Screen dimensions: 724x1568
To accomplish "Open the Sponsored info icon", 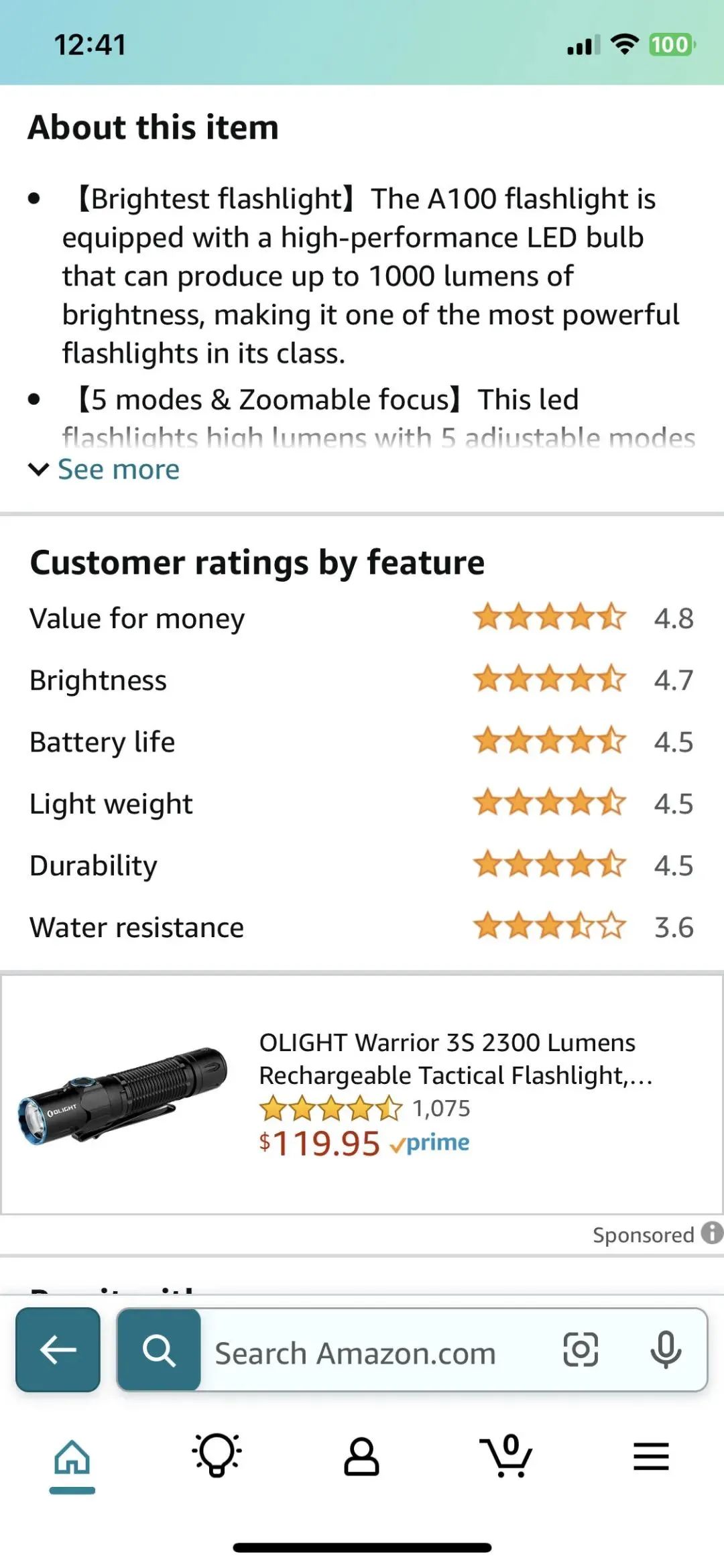I will click(711, 1233).
